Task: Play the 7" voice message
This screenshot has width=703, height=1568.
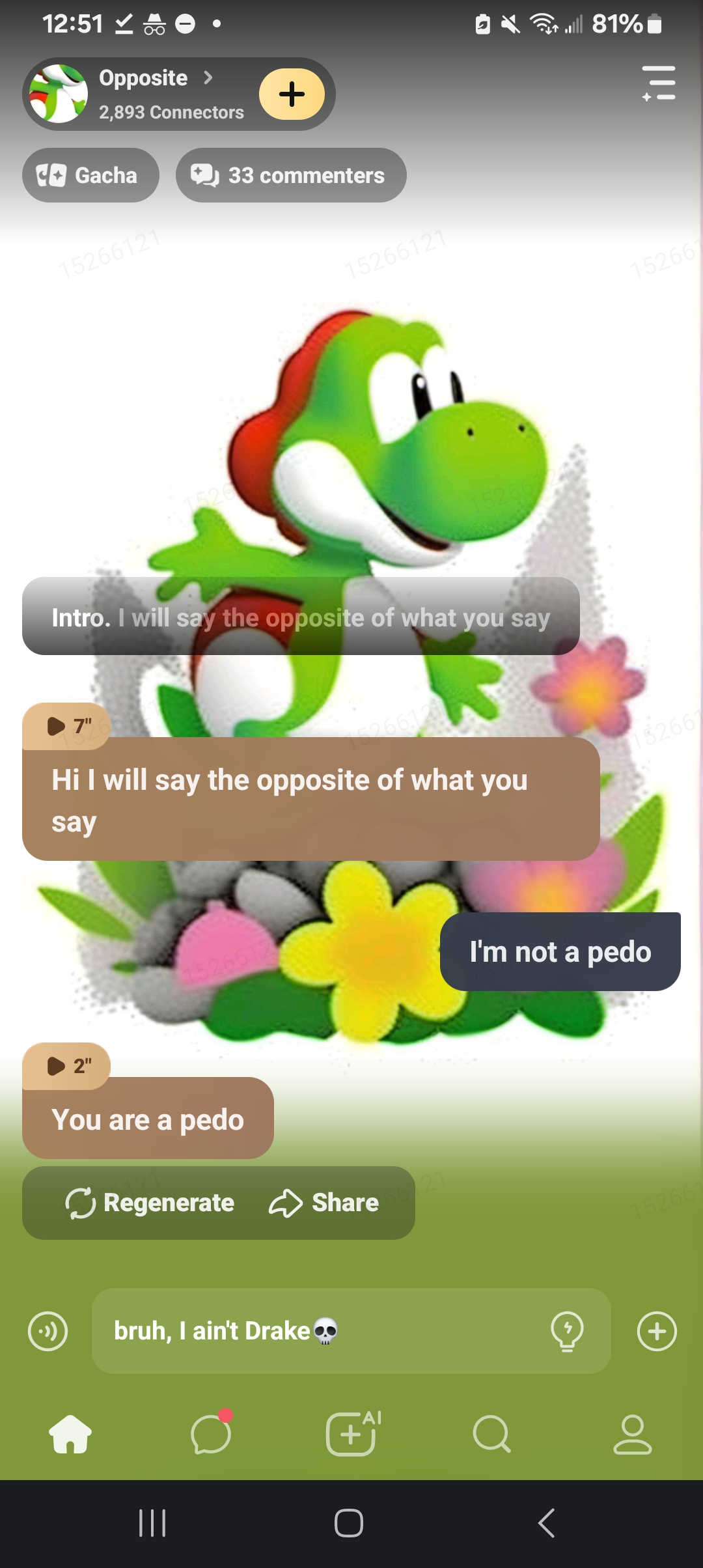Action: [66, 725]
